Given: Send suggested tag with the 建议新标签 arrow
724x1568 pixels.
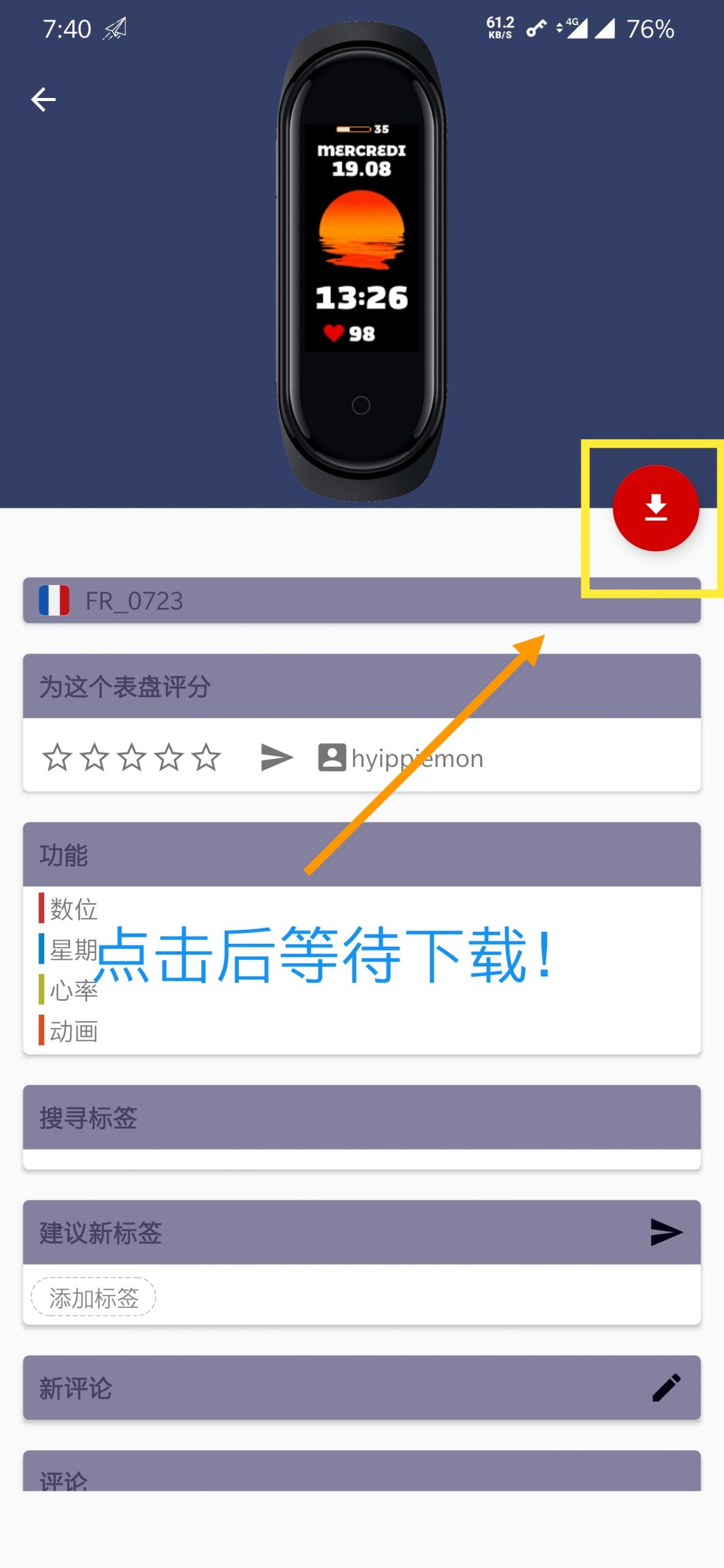Looking at the screenshot, I should 666,1232.
